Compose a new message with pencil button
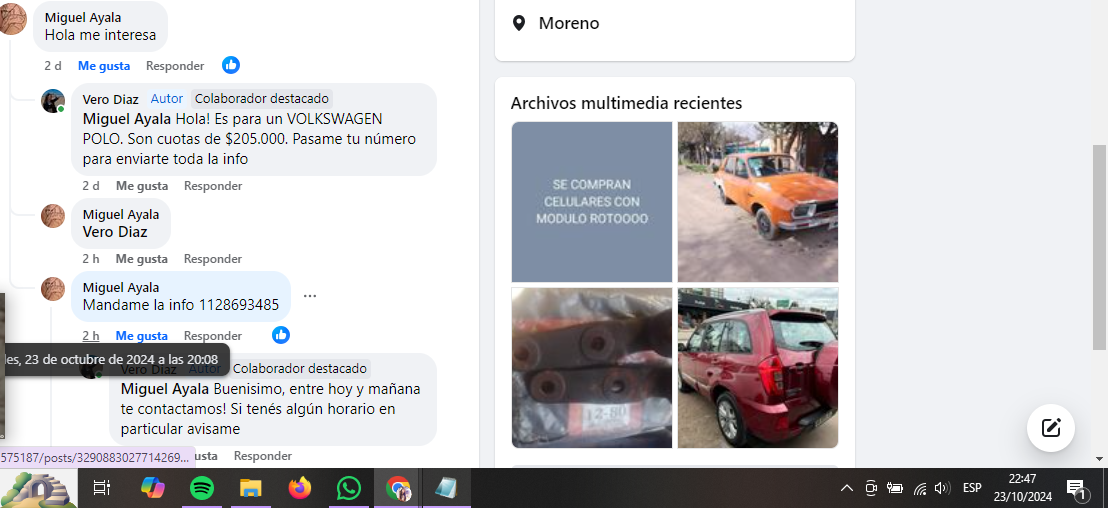Viewport: 1108px width, 508px height. [x=1050, y=428]
